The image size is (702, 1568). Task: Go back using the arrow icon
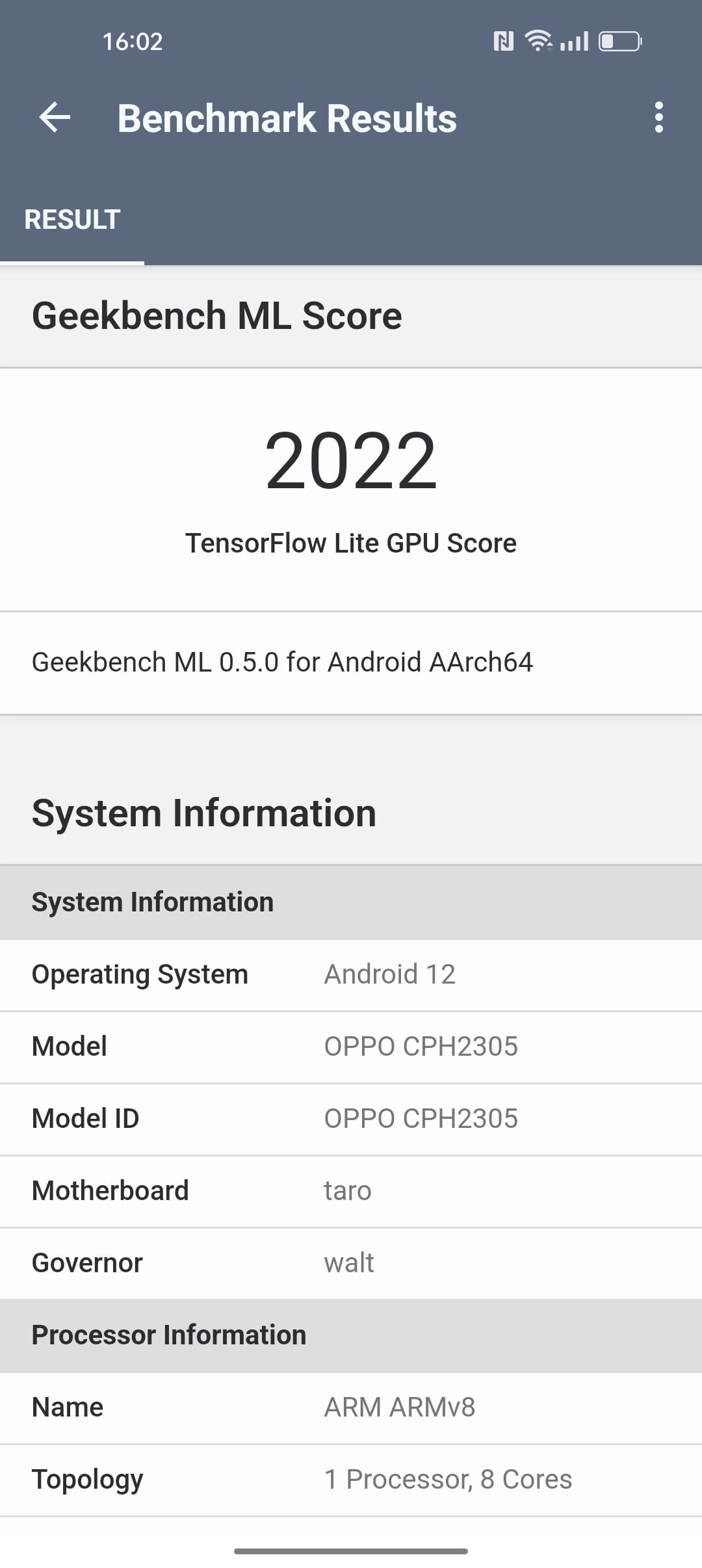coord(55,118)
